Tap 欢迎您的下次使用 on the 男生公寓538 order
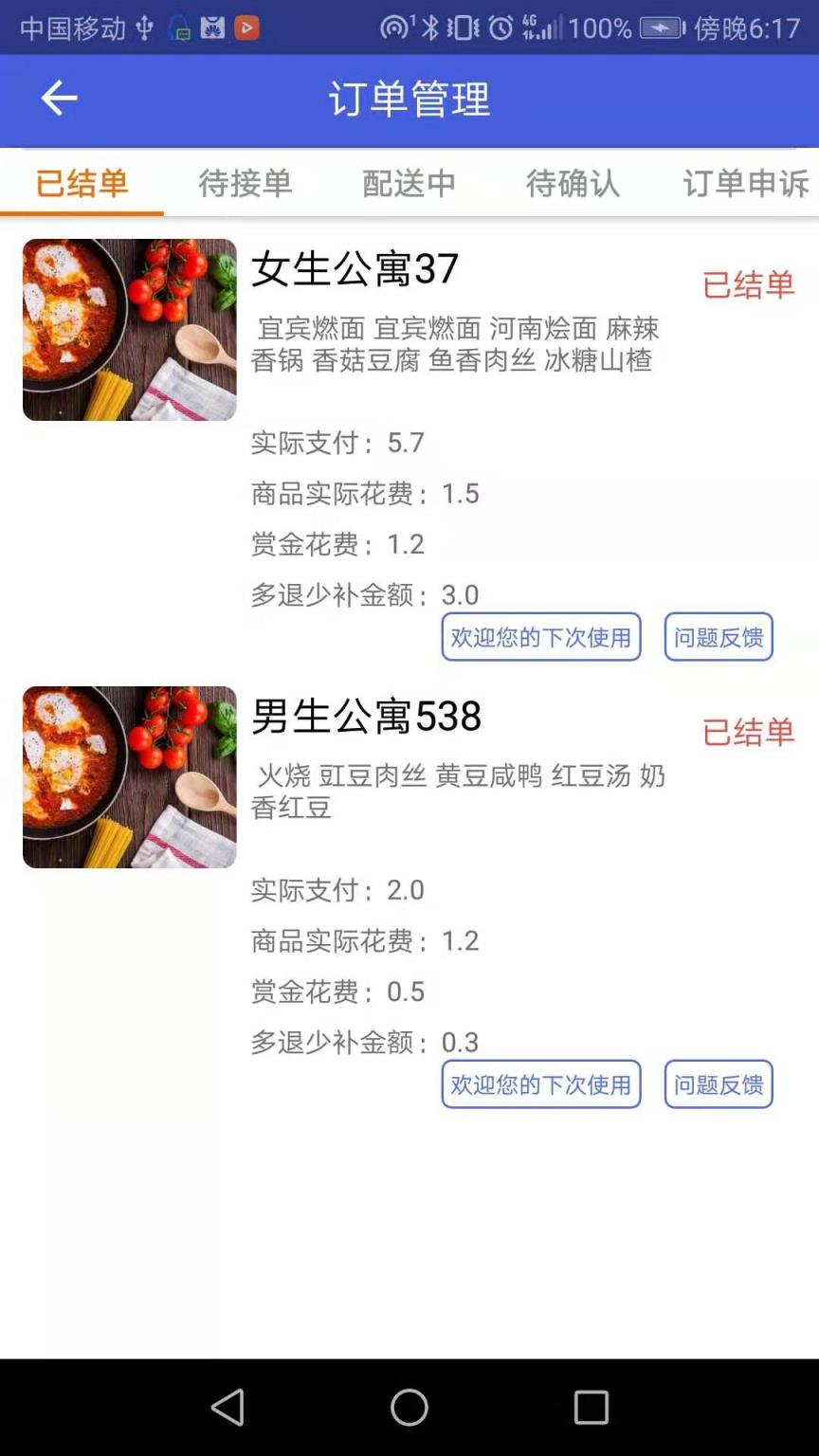The height and width of the screenshot is (1456, 819). click(x=540, y=1084)
